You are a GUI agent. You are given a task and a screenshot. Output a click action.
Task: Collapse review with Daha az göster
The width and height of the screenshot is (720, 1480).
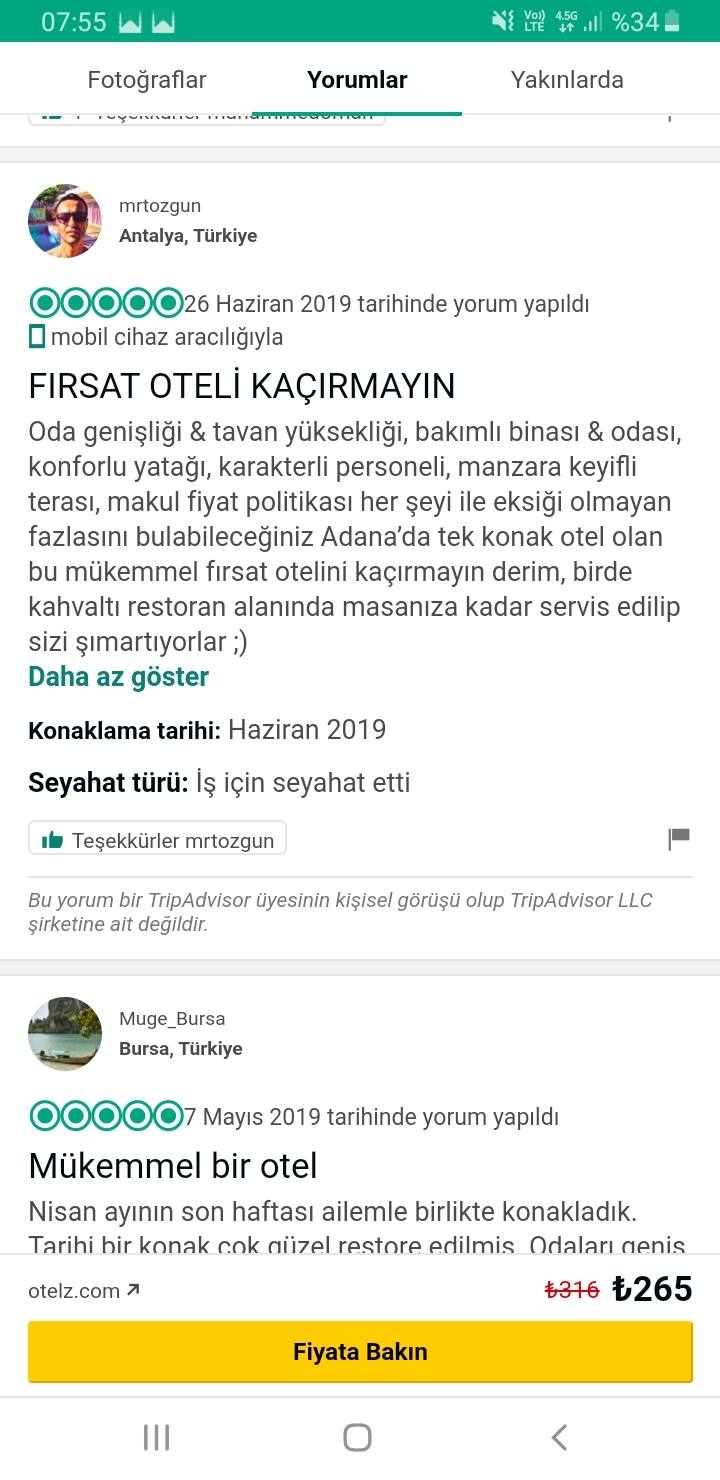tap(118, 677)
